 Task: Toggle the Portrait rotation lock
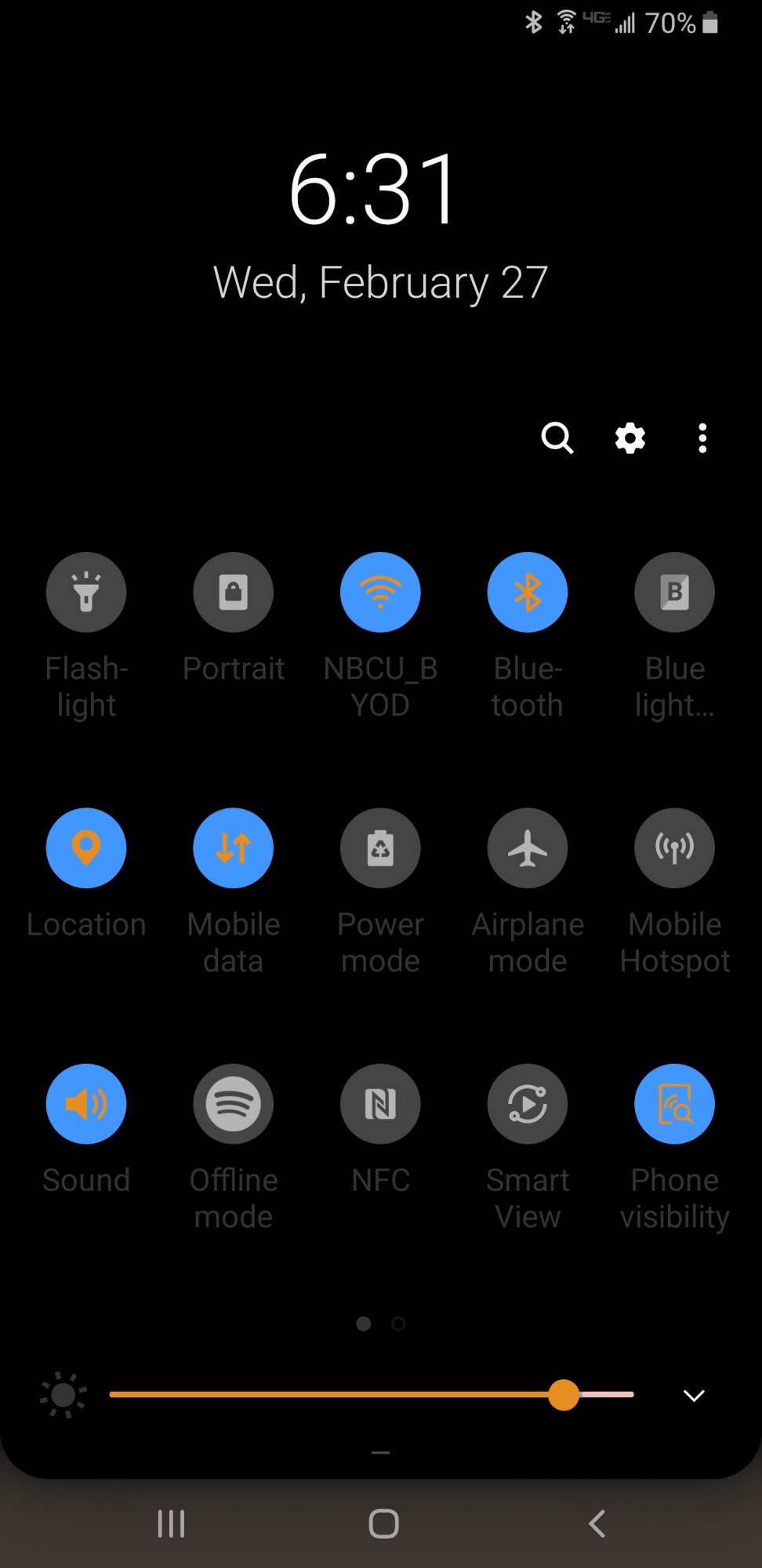point(234,592)
